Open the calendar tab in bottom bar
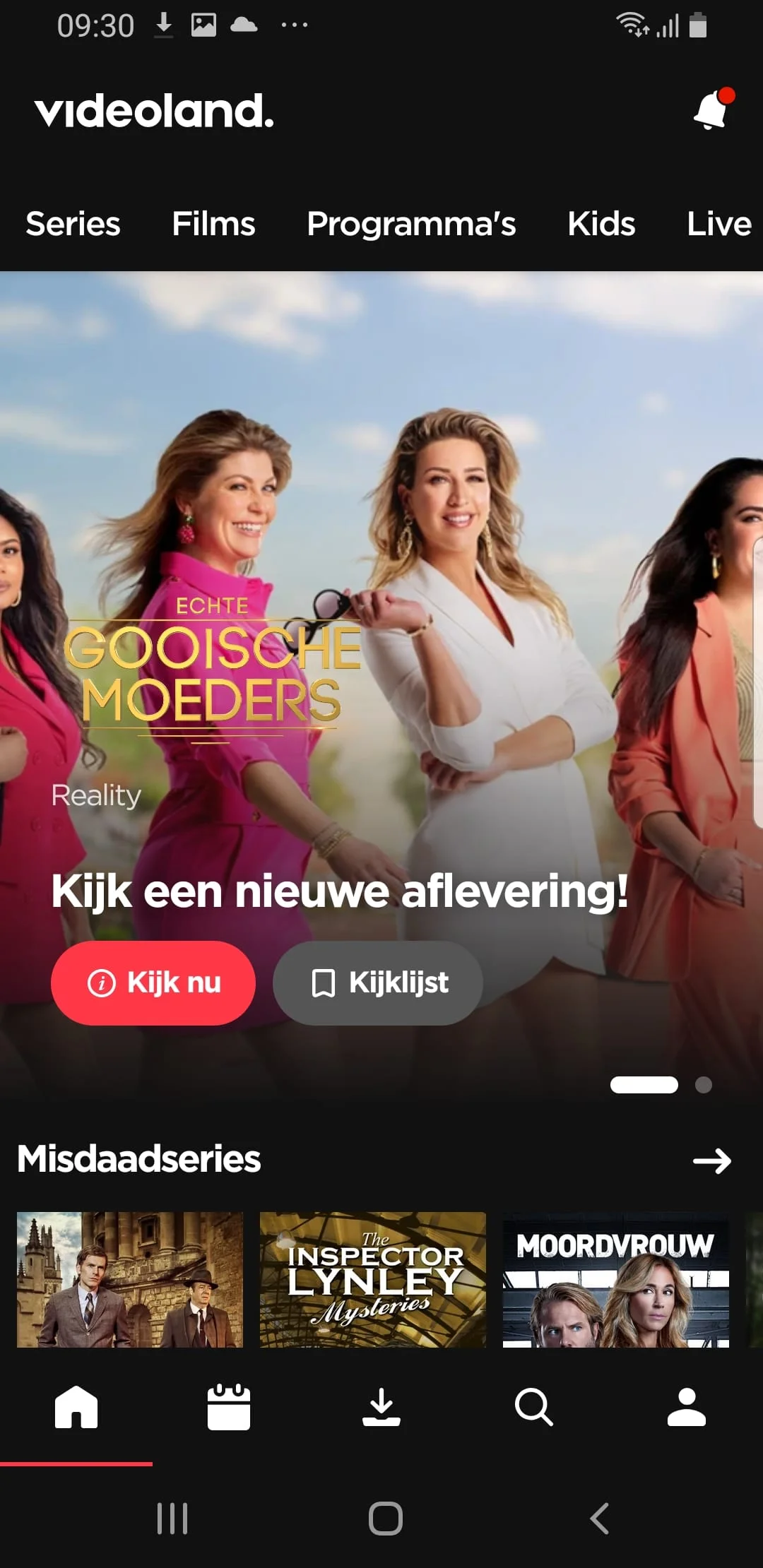The image size is (763, 1568). tap(229, 1407)
